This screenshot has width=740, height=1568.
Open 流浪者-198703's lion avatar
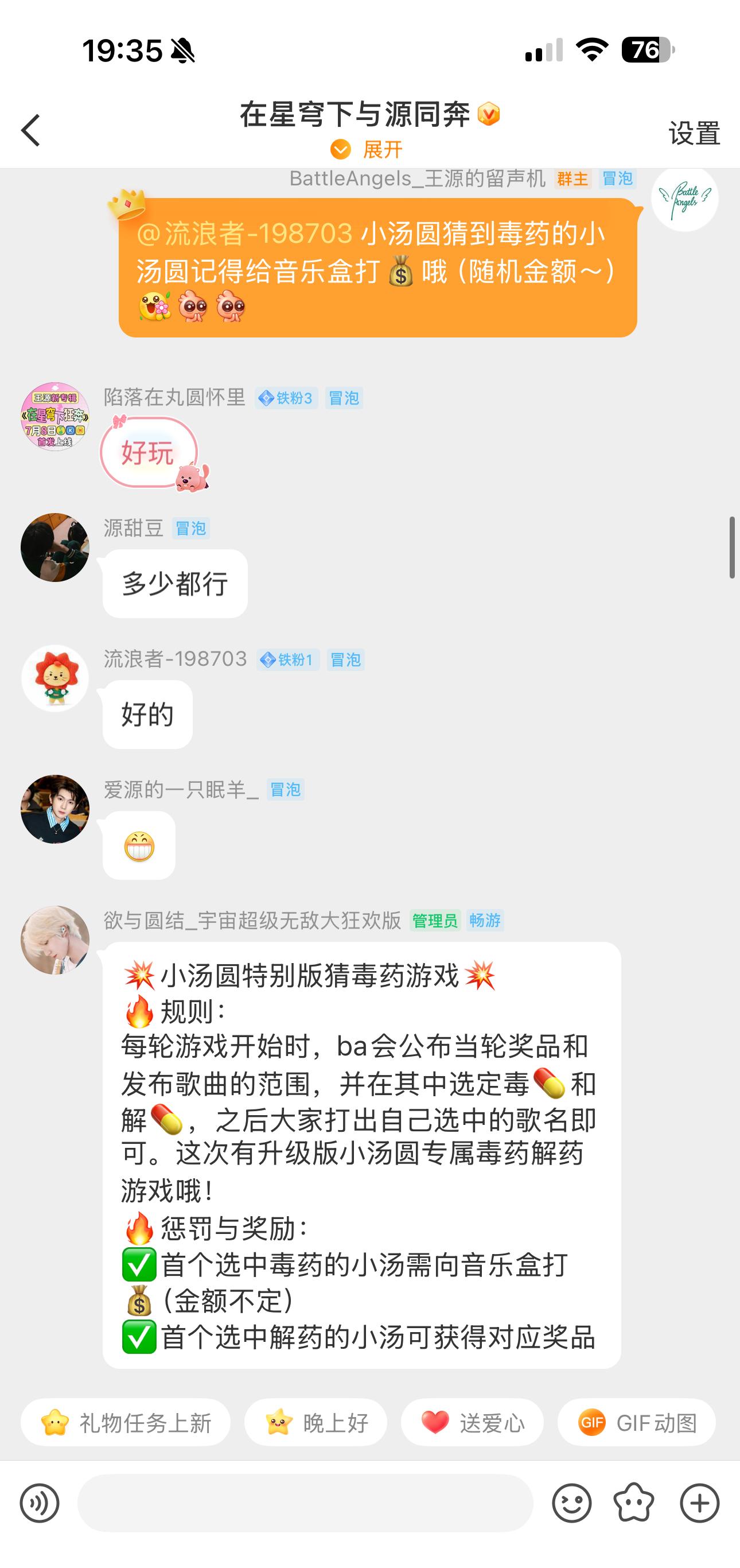click(56, 679)
